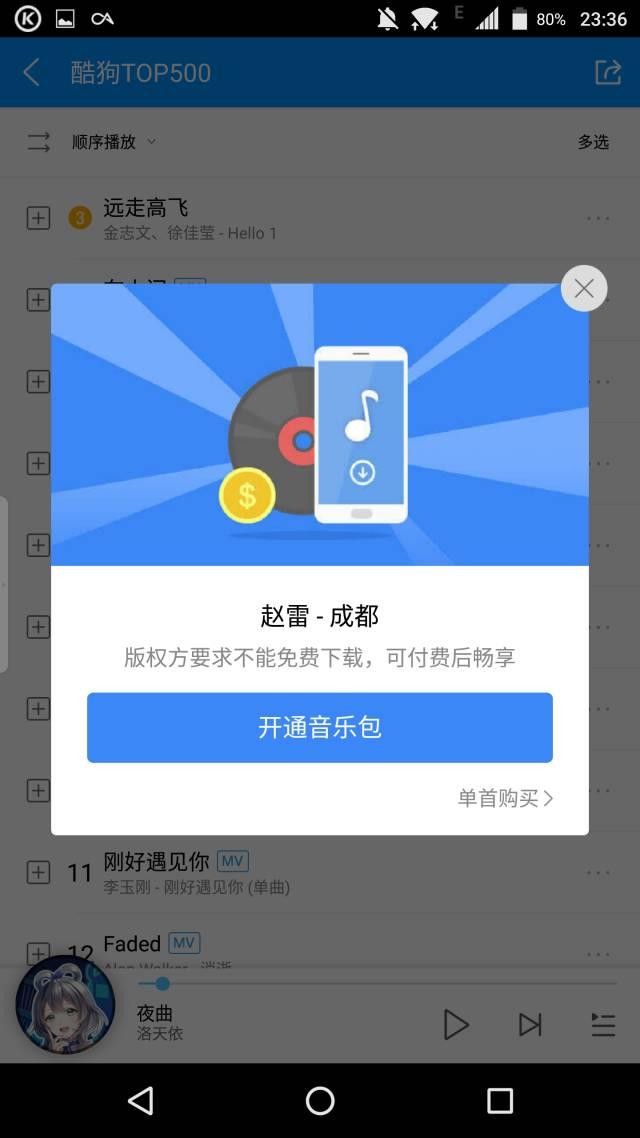640x1138 pixels.
Task: Go back from 酷狗TOP500
Action: pos(31,73)
